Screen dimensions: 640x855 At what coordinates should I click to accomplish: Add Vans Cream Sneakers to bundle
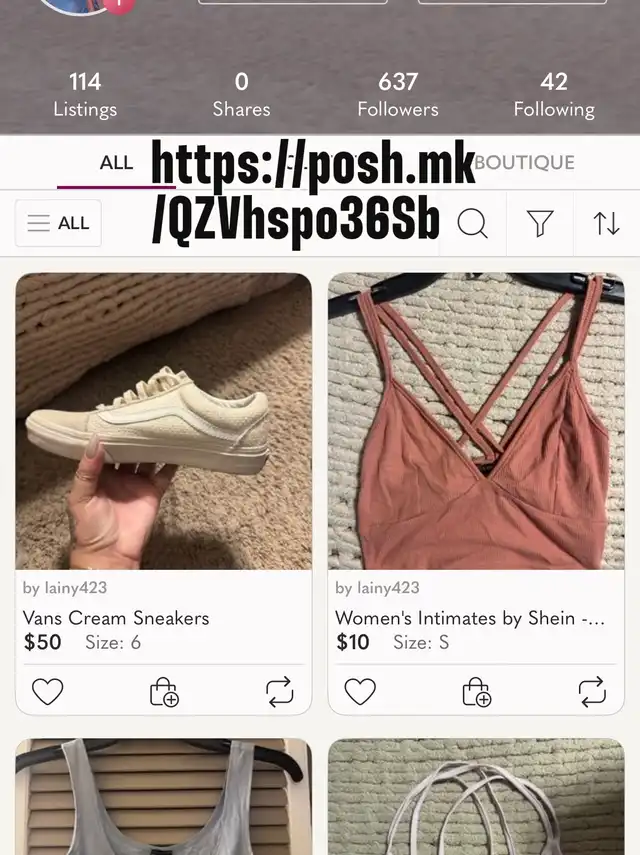163,691
